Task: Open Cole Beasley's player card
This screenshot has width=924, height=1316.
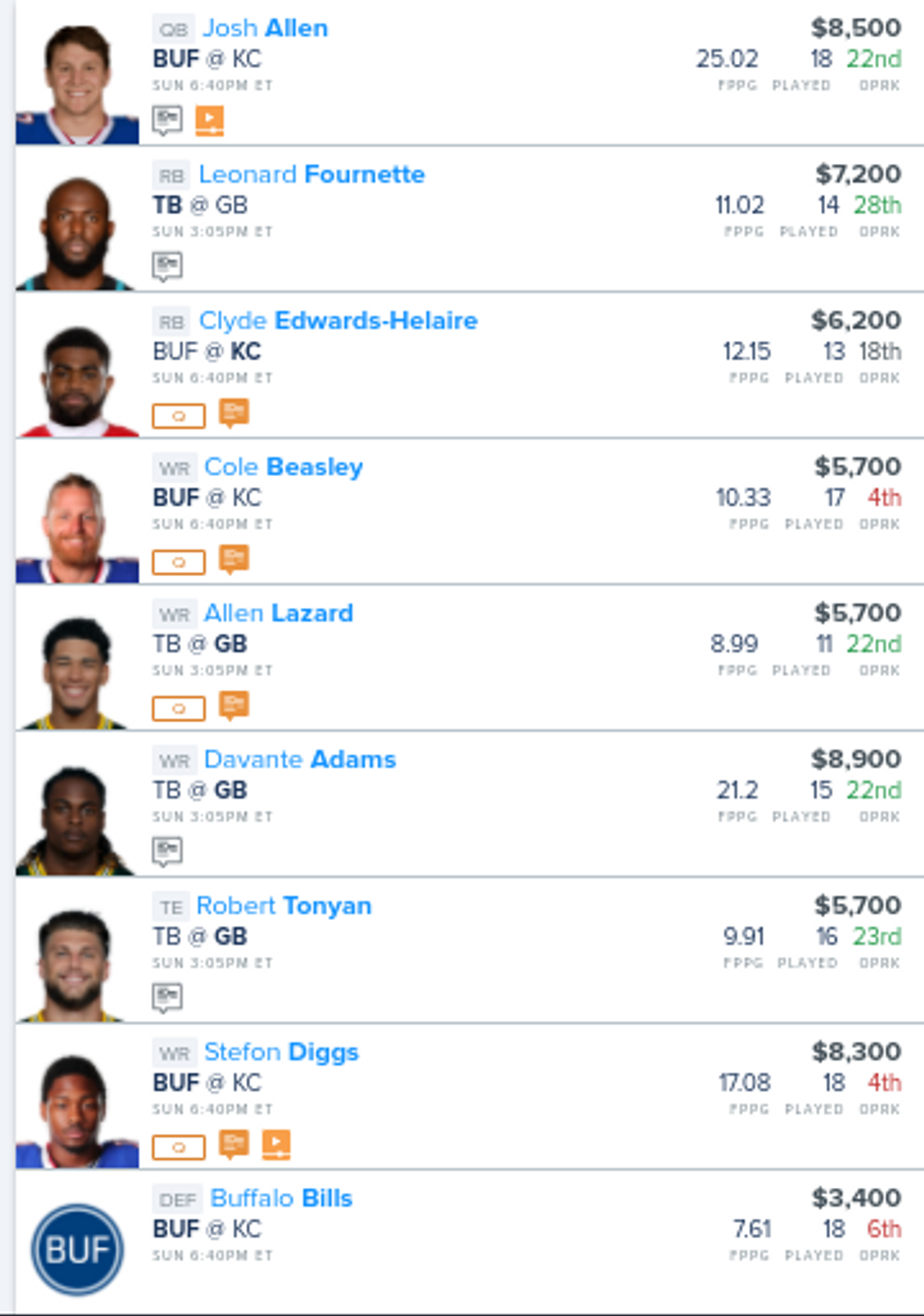Action: point(283,467)
